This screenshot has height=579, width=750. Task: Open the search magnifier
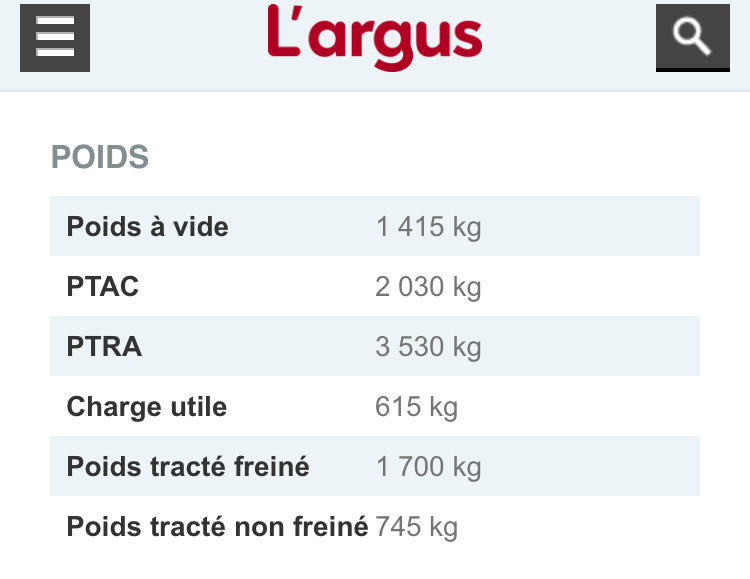[692, 37]
